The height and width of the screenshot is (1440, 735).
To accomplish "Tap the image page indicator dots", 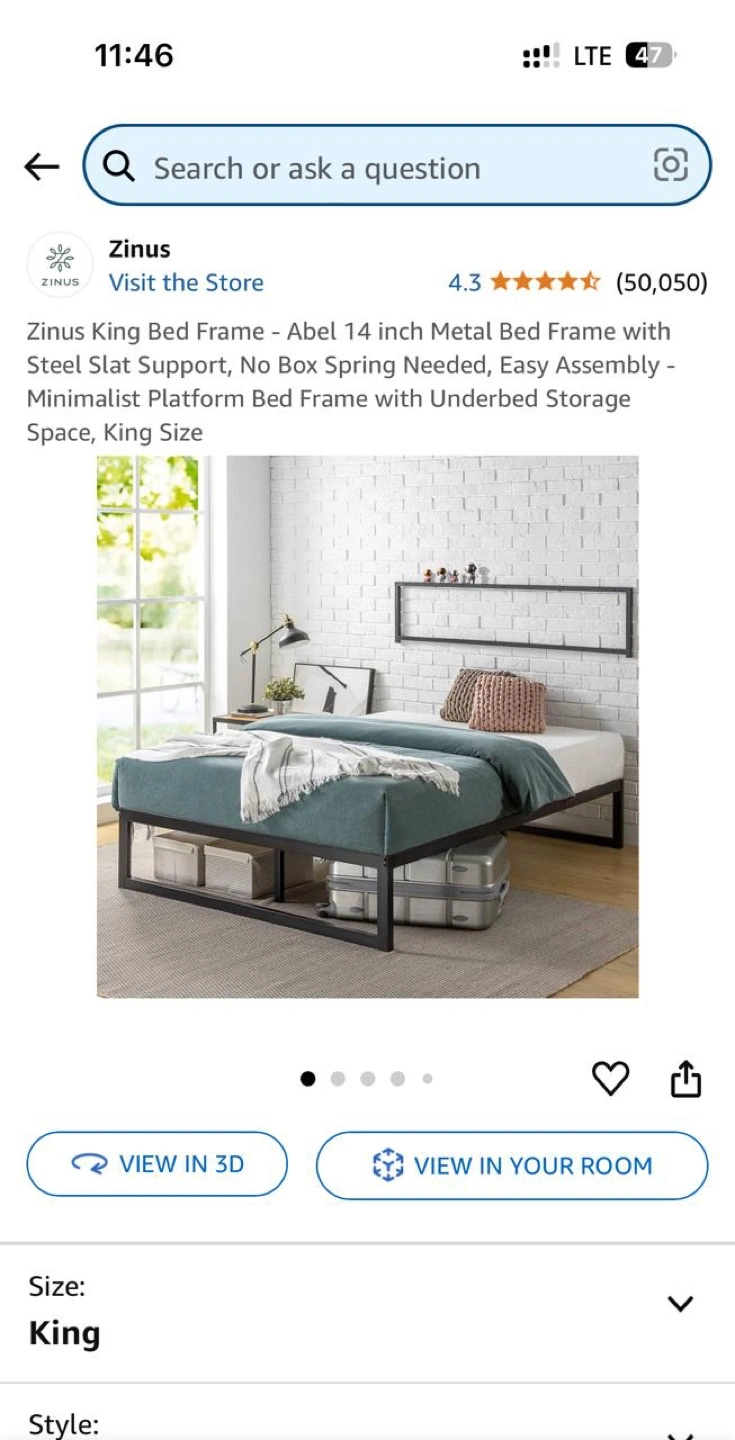I will 367,1079.
